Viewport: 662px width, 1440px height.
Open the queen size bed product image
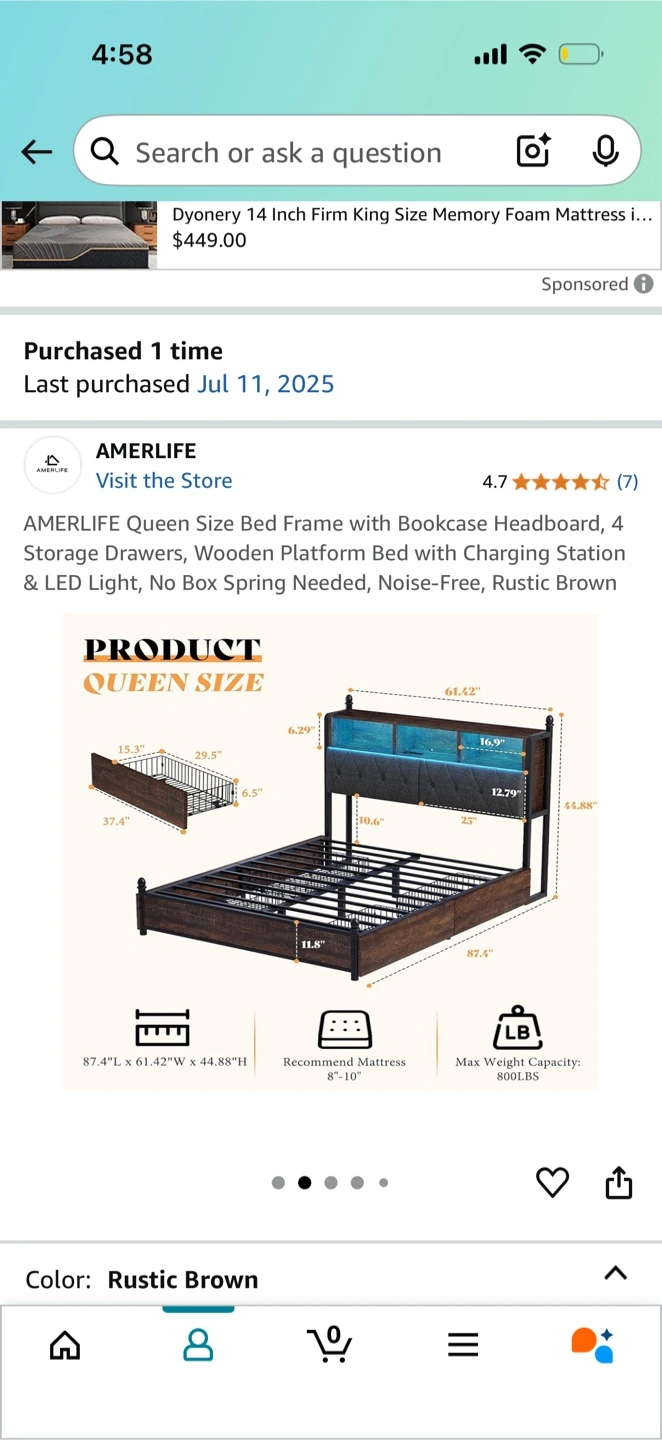click(331, 852)
